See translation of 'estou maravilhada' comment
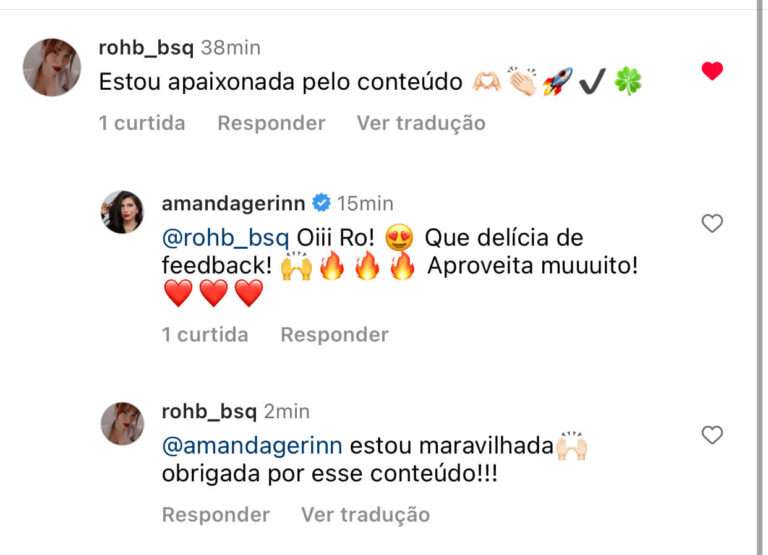Viewport: 768px width, 555px height. click(x=365, y=515)
